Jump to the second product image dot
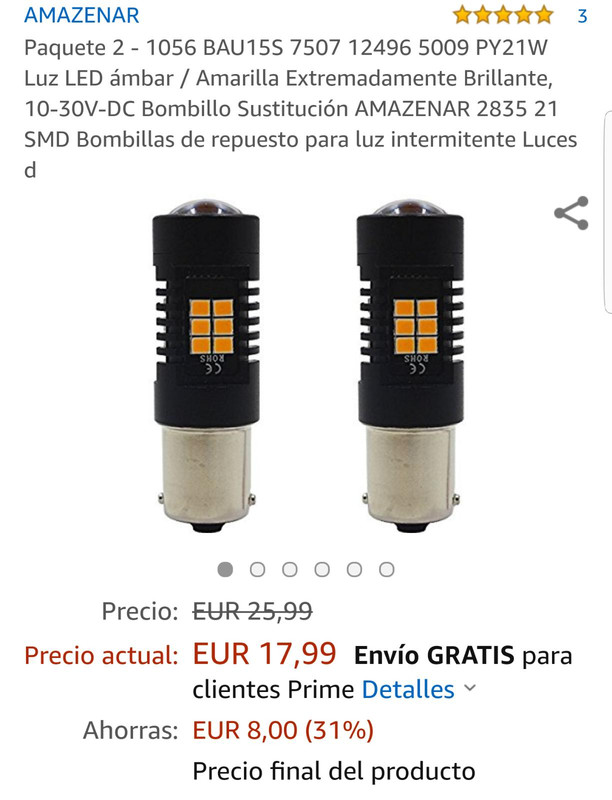Viewport: 612px width, 800px height. coord(257,569)
